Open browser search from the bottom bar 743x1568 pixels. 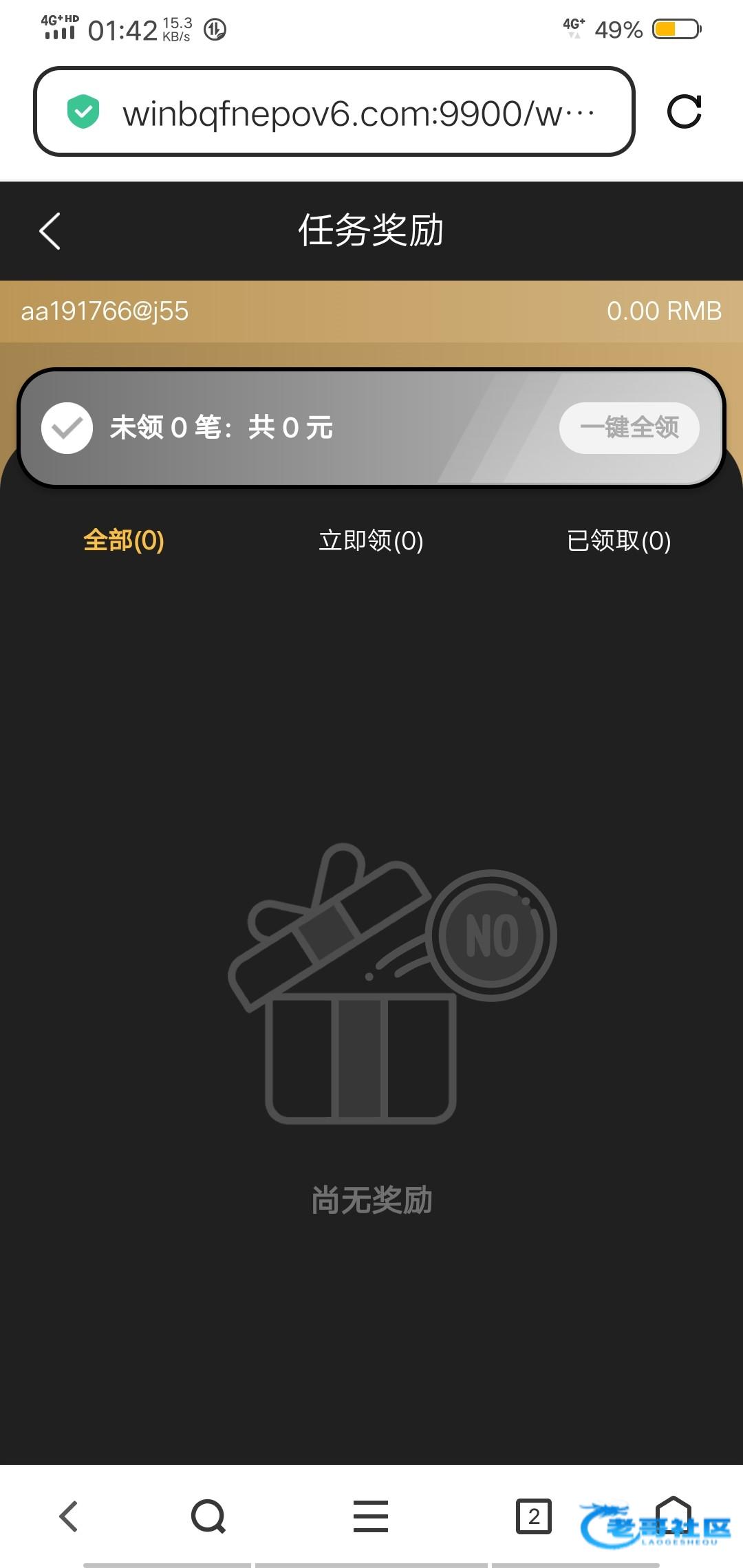(208, 1516)
